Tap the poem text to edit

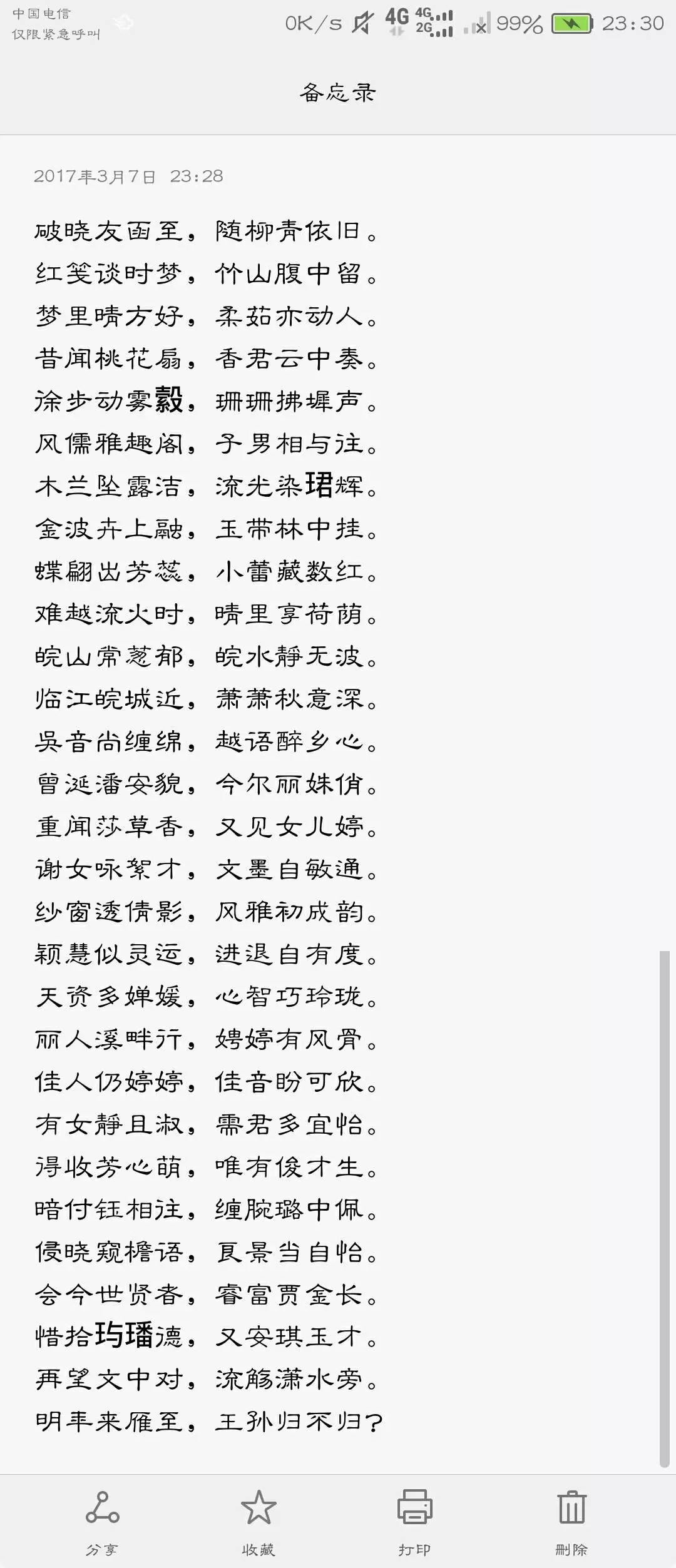click(207, 826)
